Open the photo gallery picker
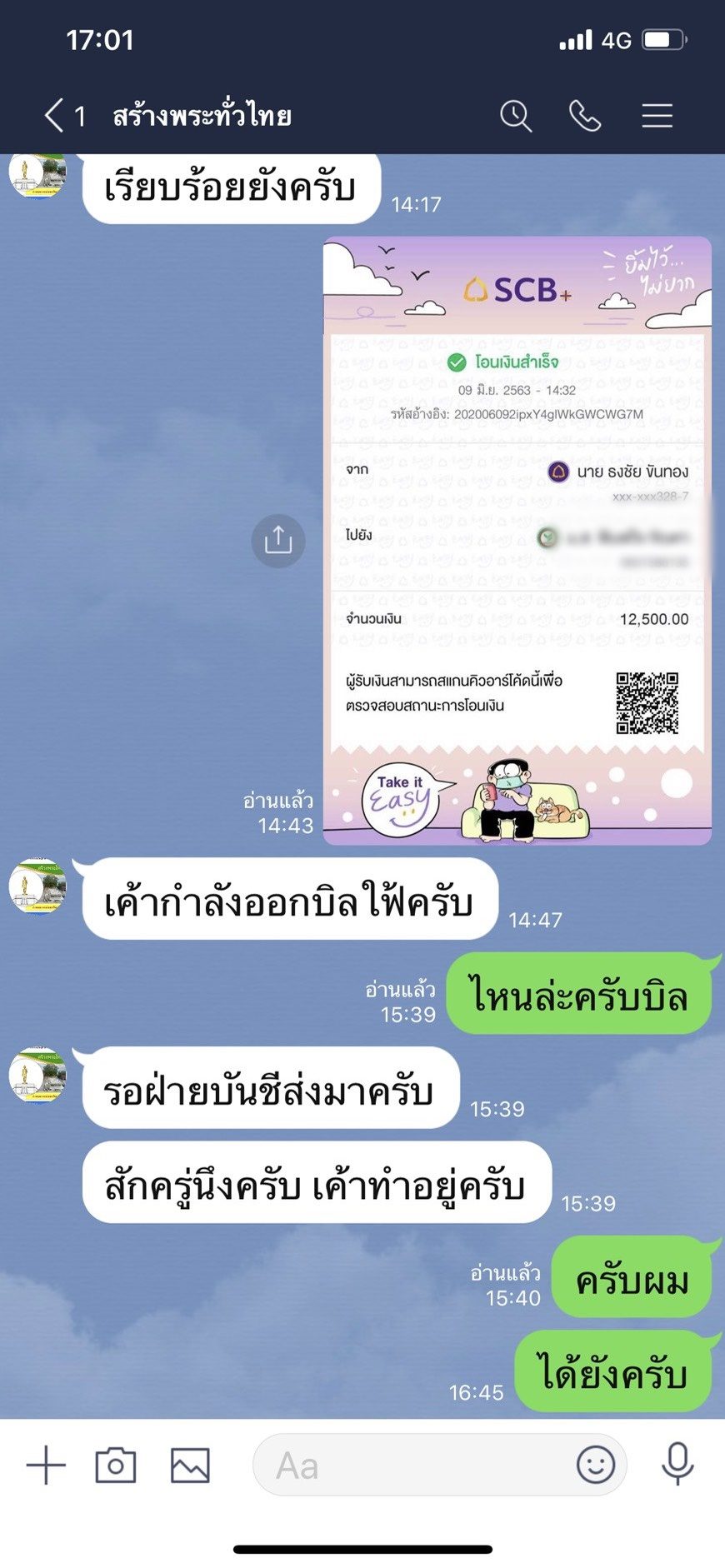The image size is (725, 1568). [190, 1465]
